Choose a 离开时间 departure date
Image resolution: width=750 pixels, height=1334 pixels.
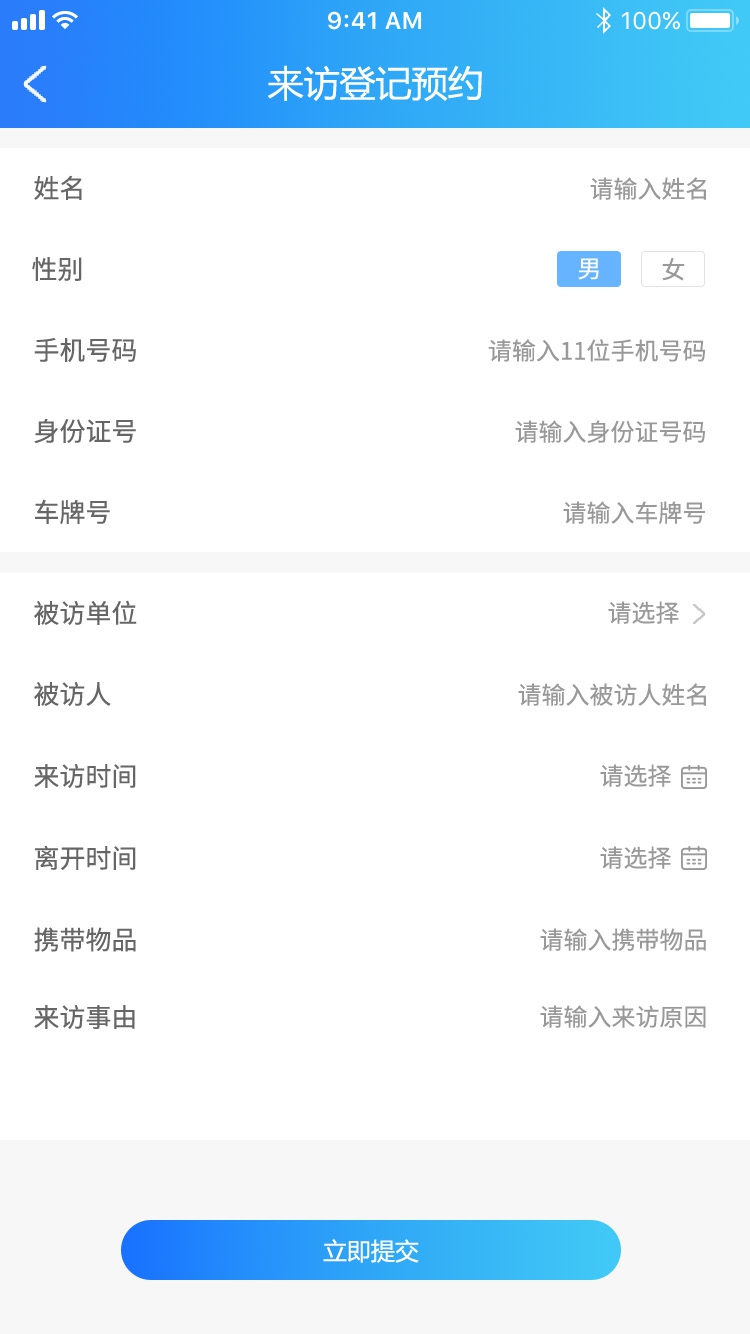tap(652, 858)
